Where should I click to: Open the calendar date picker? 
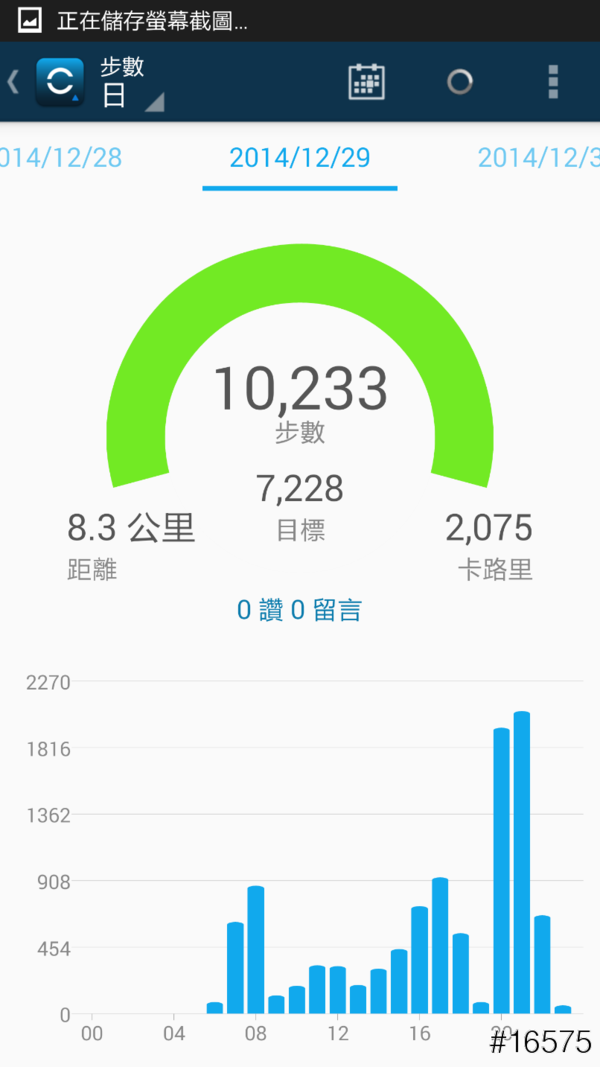click(366, 82)
